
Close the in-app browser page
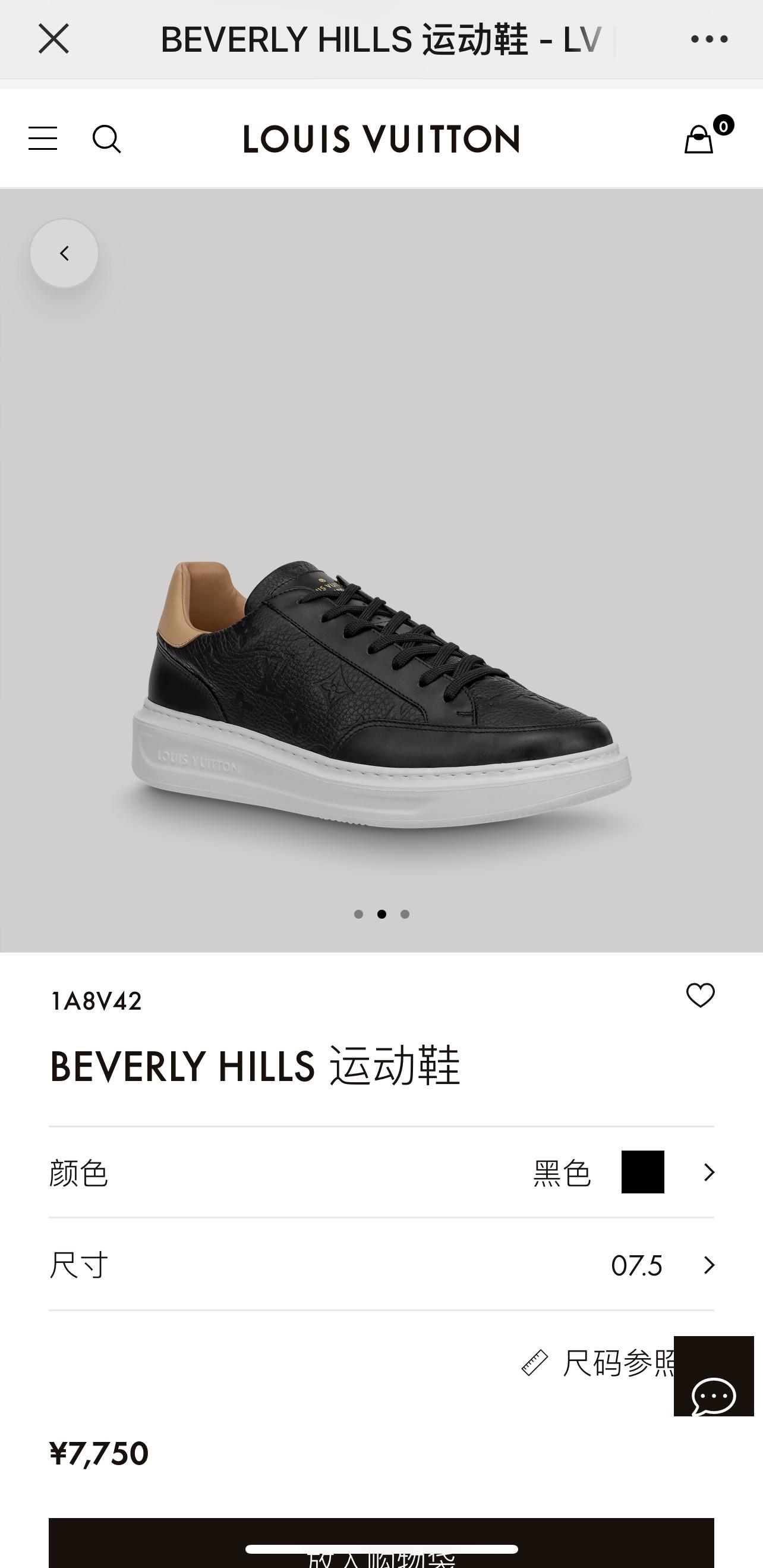pyautogui.click(x=53, y=39)
